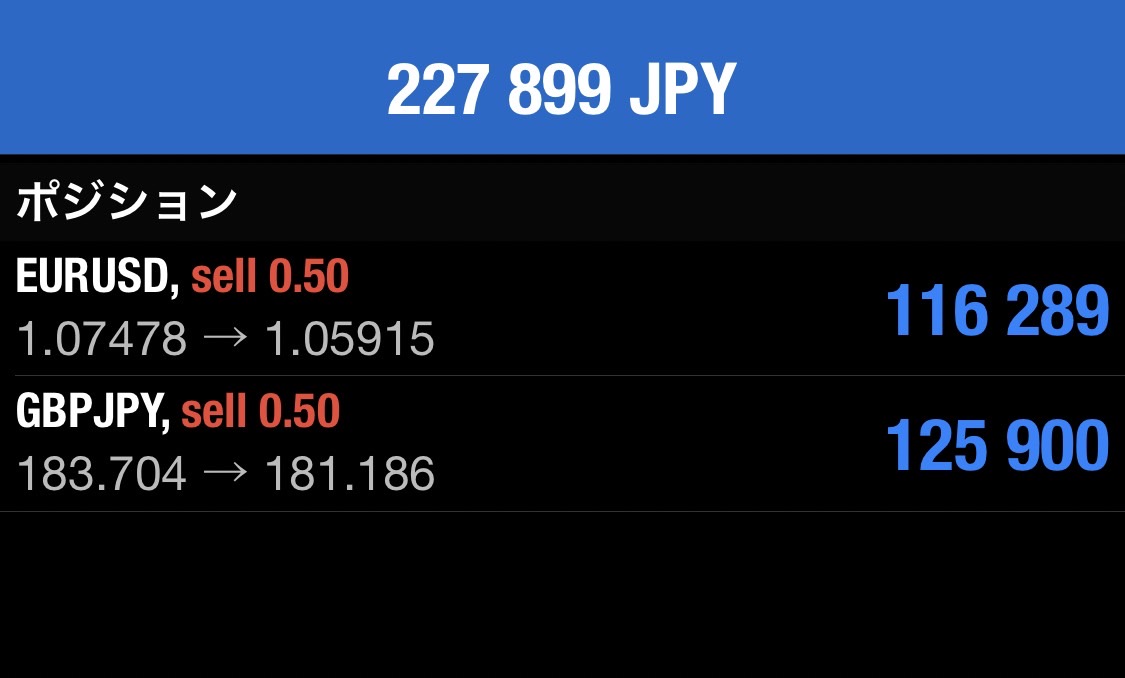Expand the EURUSD sell 0.50 position
This screenshot has width=1125, height=678.
click(x=562, y=309)
